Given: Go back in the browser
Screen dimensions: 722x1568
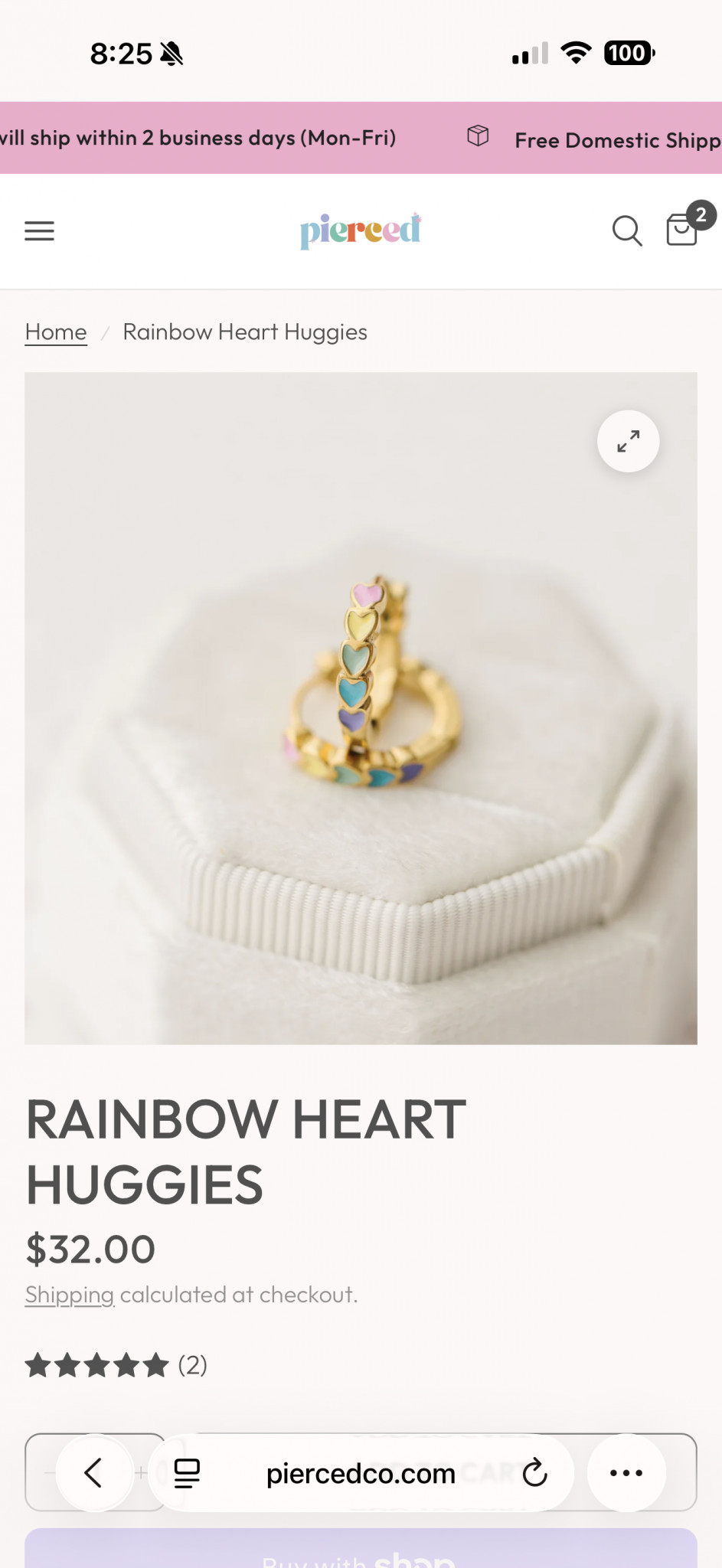Looking at the screenshot, I should click(x=94, y=1472).
